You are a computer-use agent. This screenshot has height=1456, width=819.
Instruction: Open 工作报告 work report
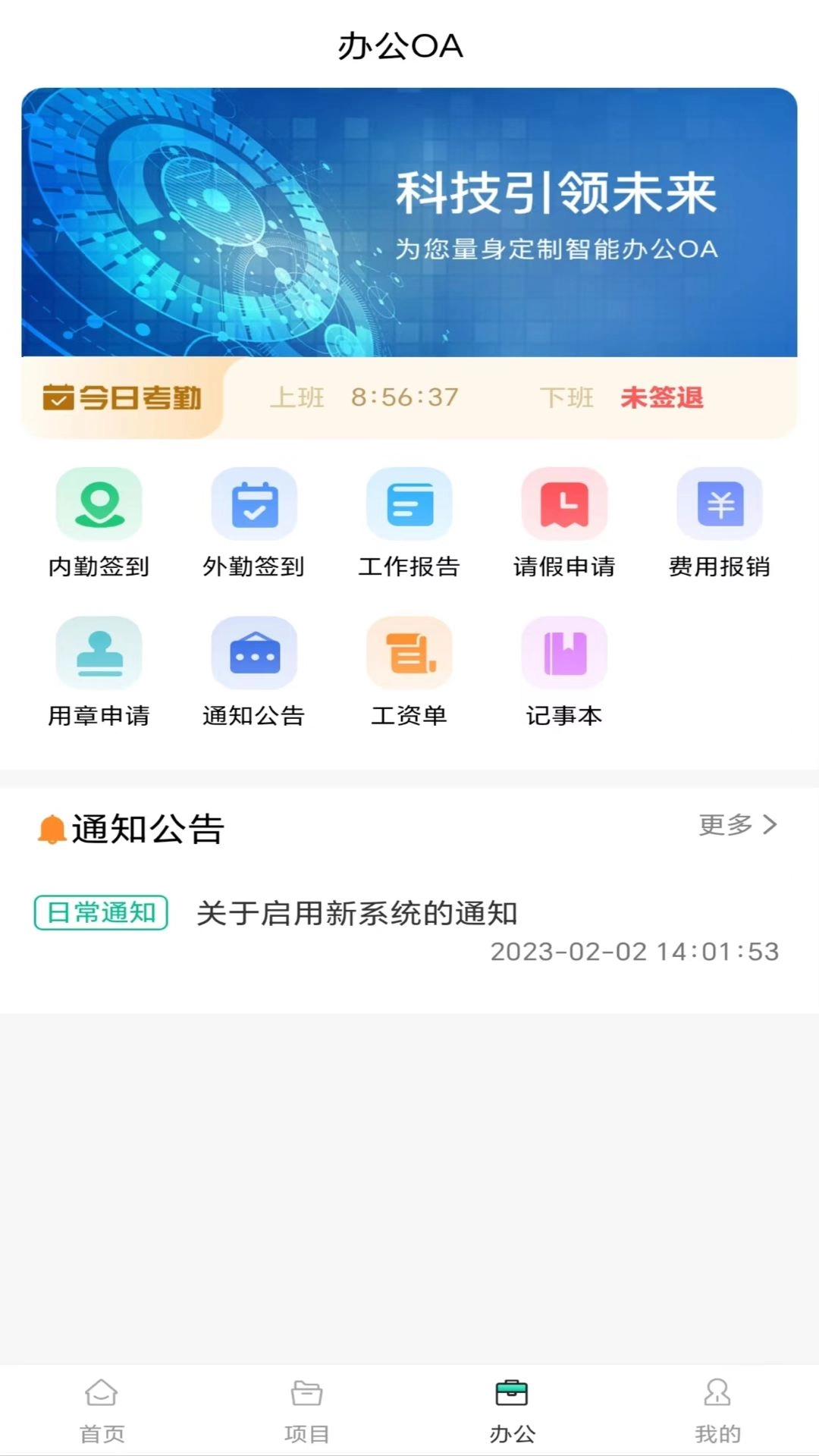click(x=409, y=504)
